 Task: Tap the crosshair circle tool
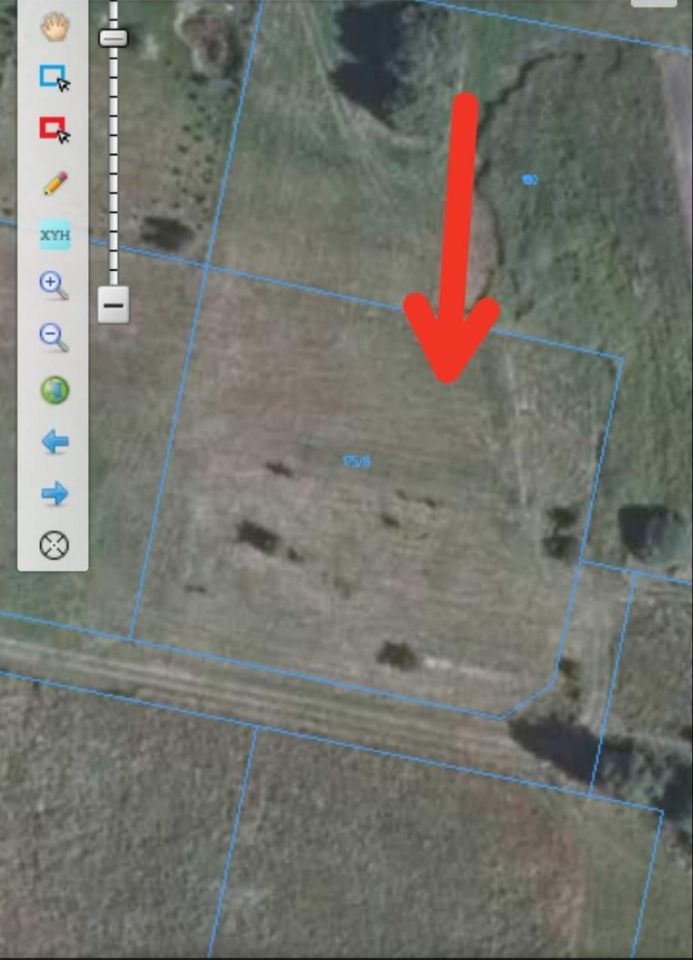tap(54, 545)
